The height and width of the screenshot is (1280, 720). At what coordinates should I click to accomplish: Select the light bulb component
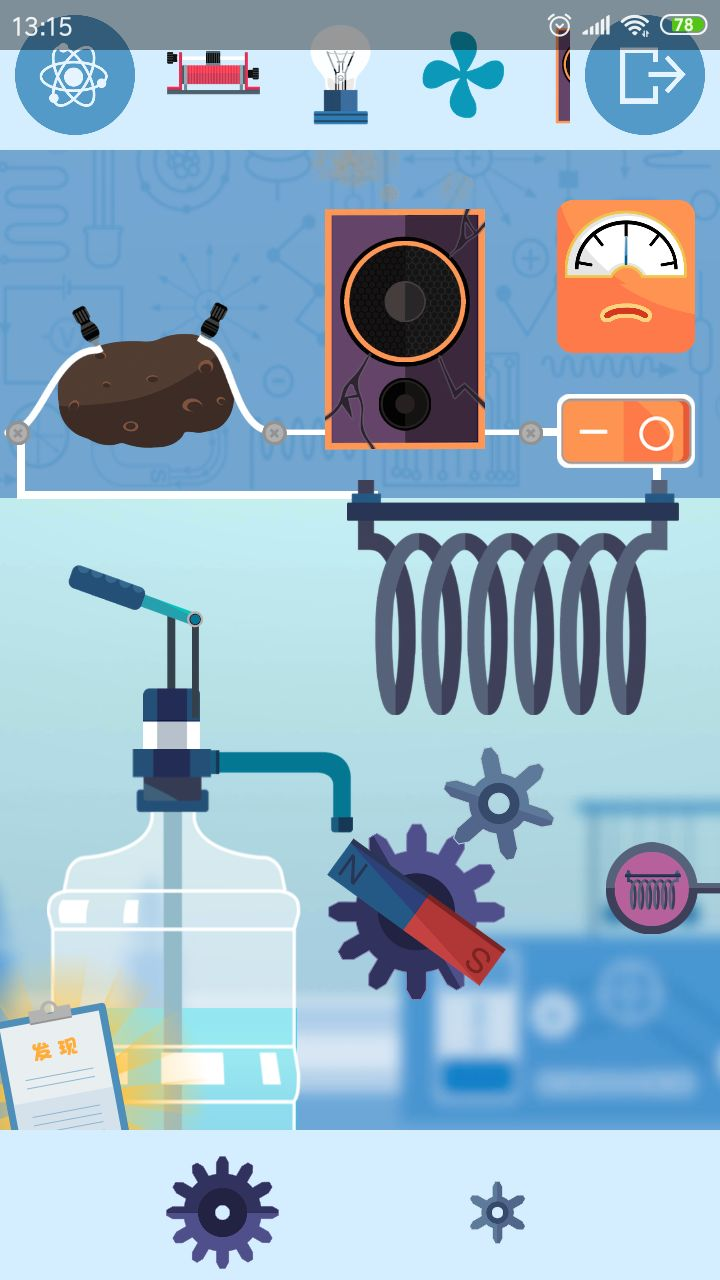pyautogui.click(x=340, y=76)
